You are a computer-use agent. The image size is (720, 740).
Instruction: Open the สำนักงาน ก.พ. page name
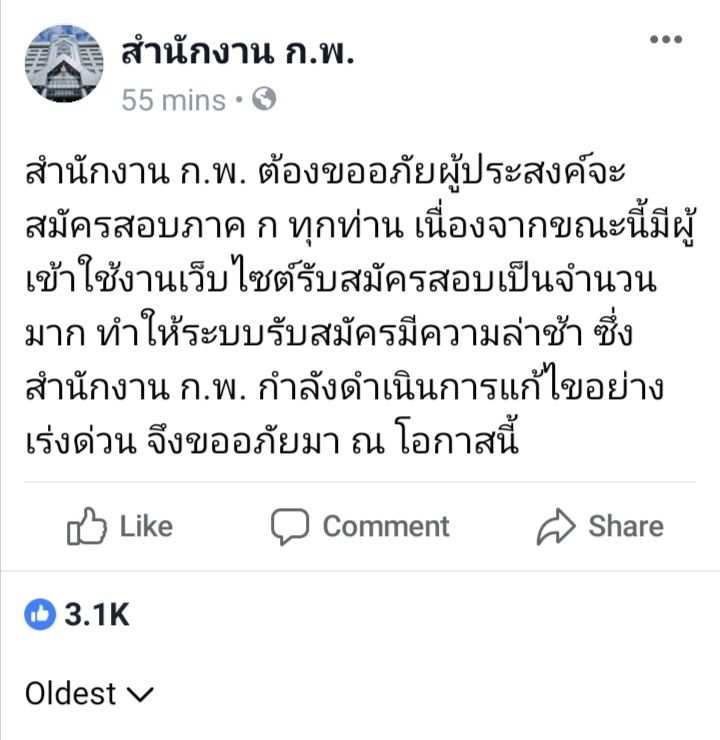(238, 52)
